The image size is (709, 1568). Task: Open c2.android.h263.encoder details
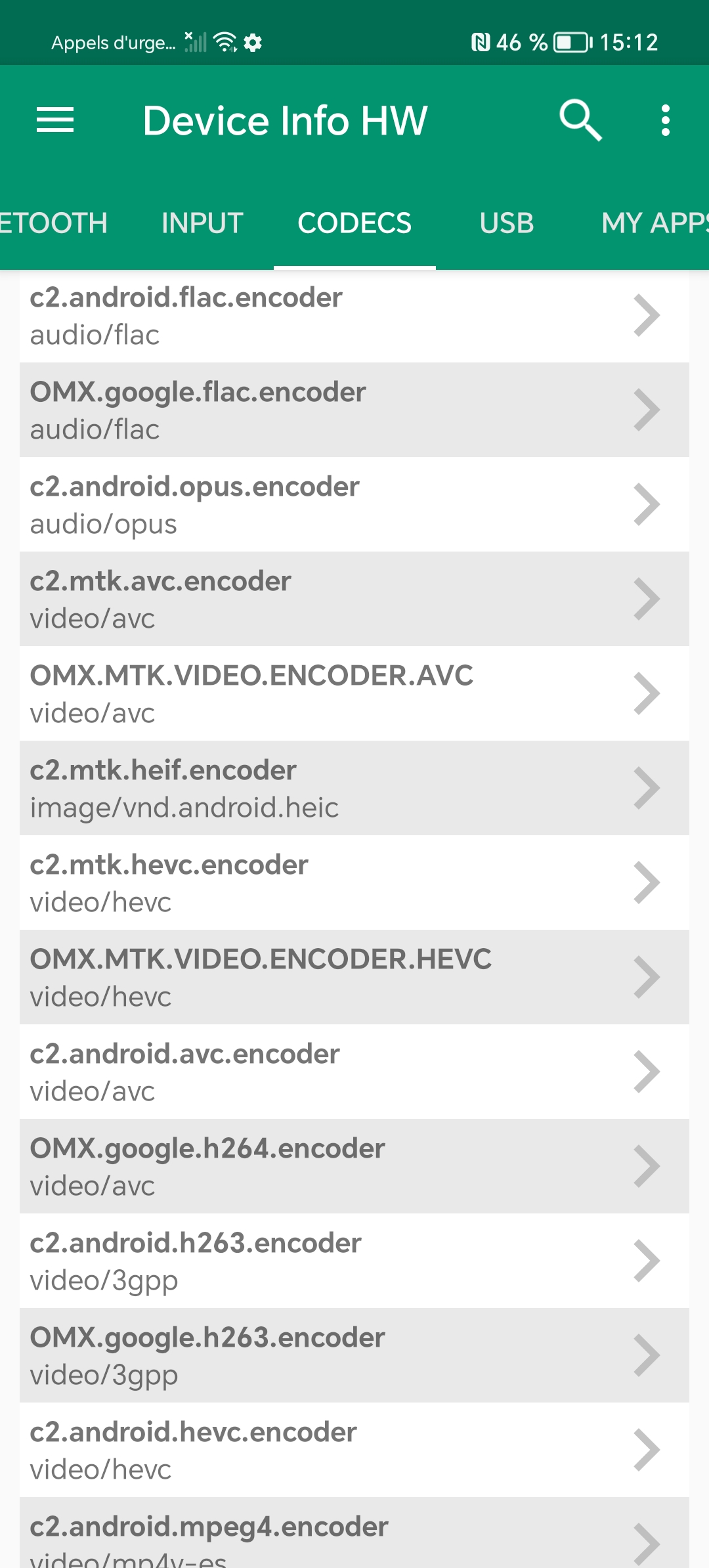354,1261
